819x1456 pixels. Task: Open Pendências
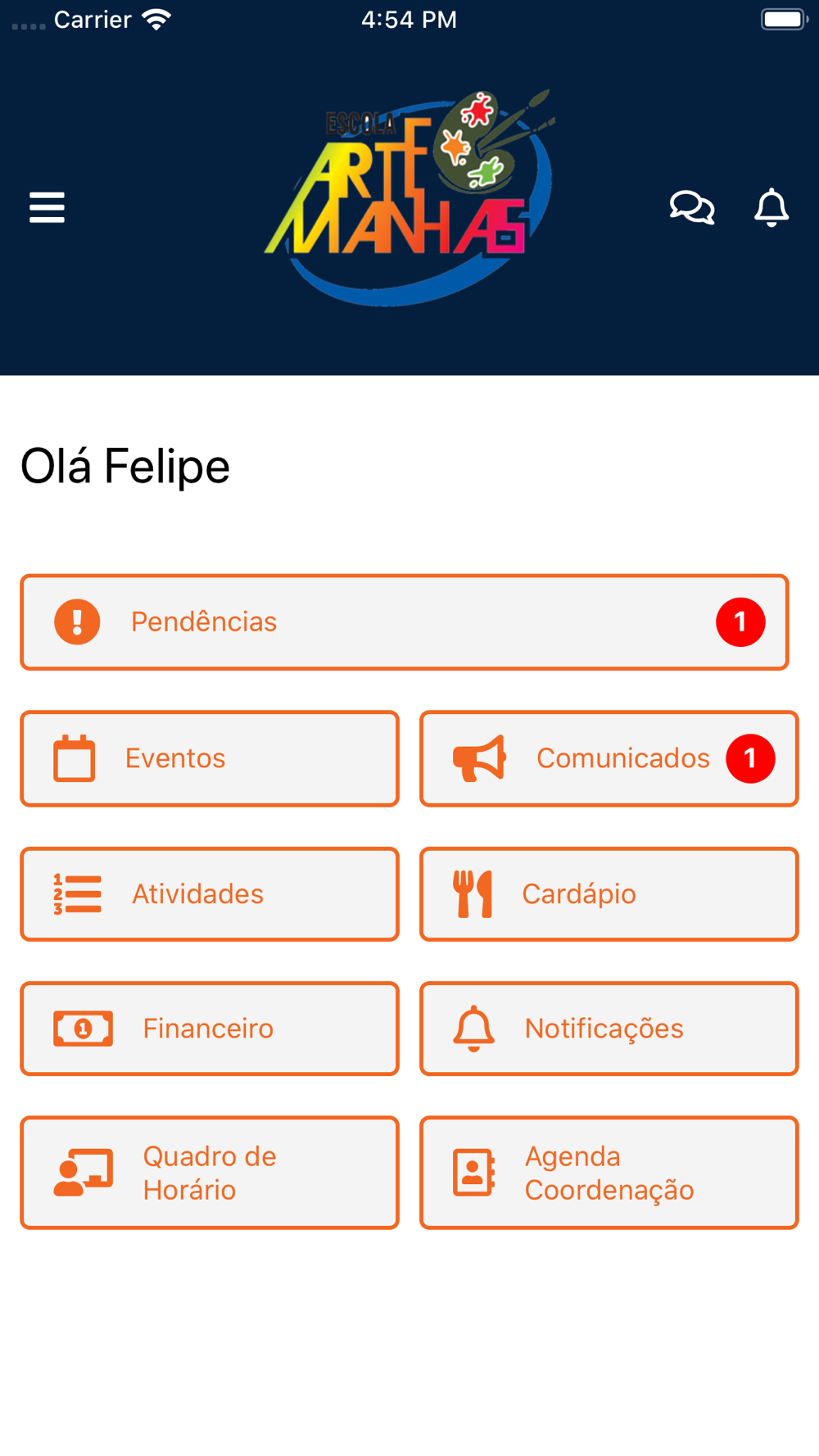pyautogui.click(x=404, y=622)
